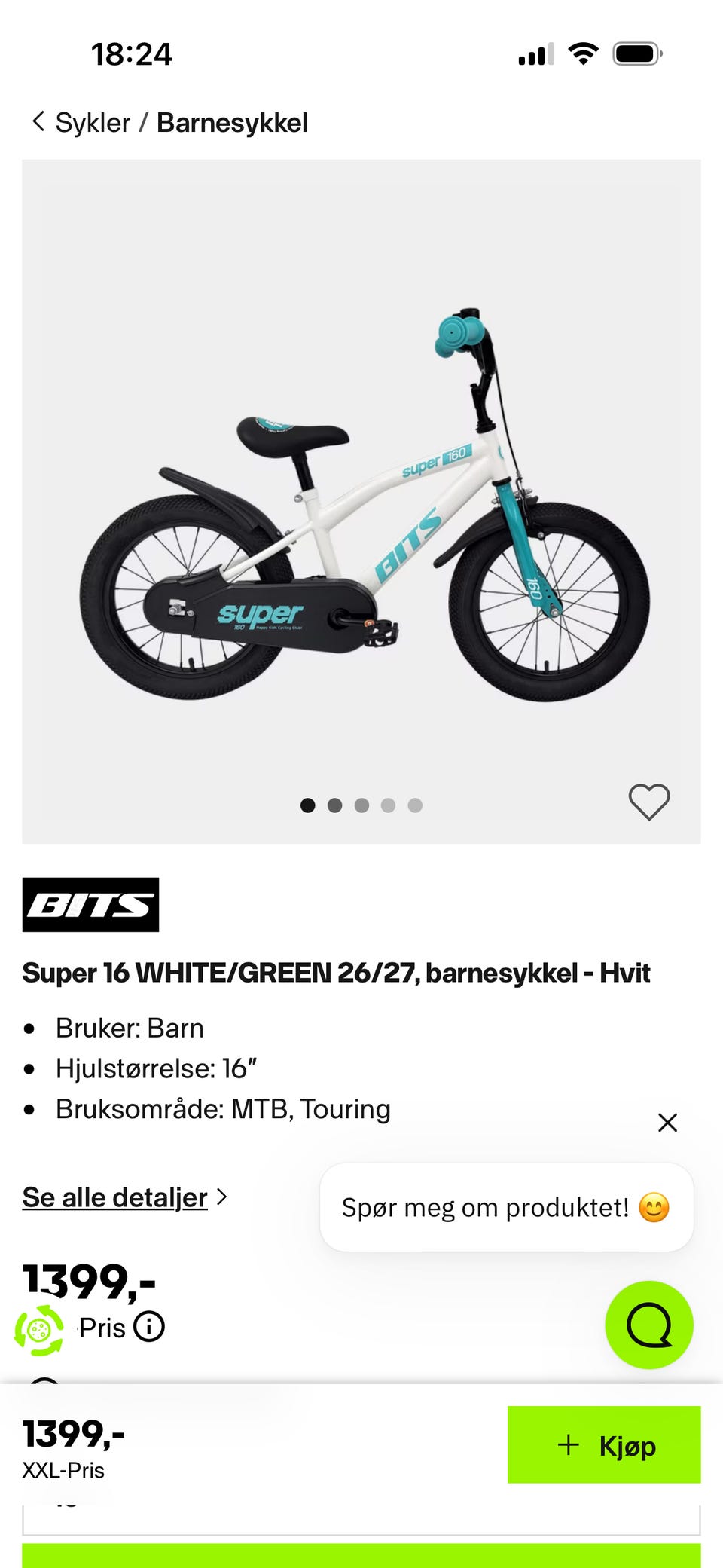Open the BITS brand logo page
This screenshot has width=723, height=1568.
90,905
